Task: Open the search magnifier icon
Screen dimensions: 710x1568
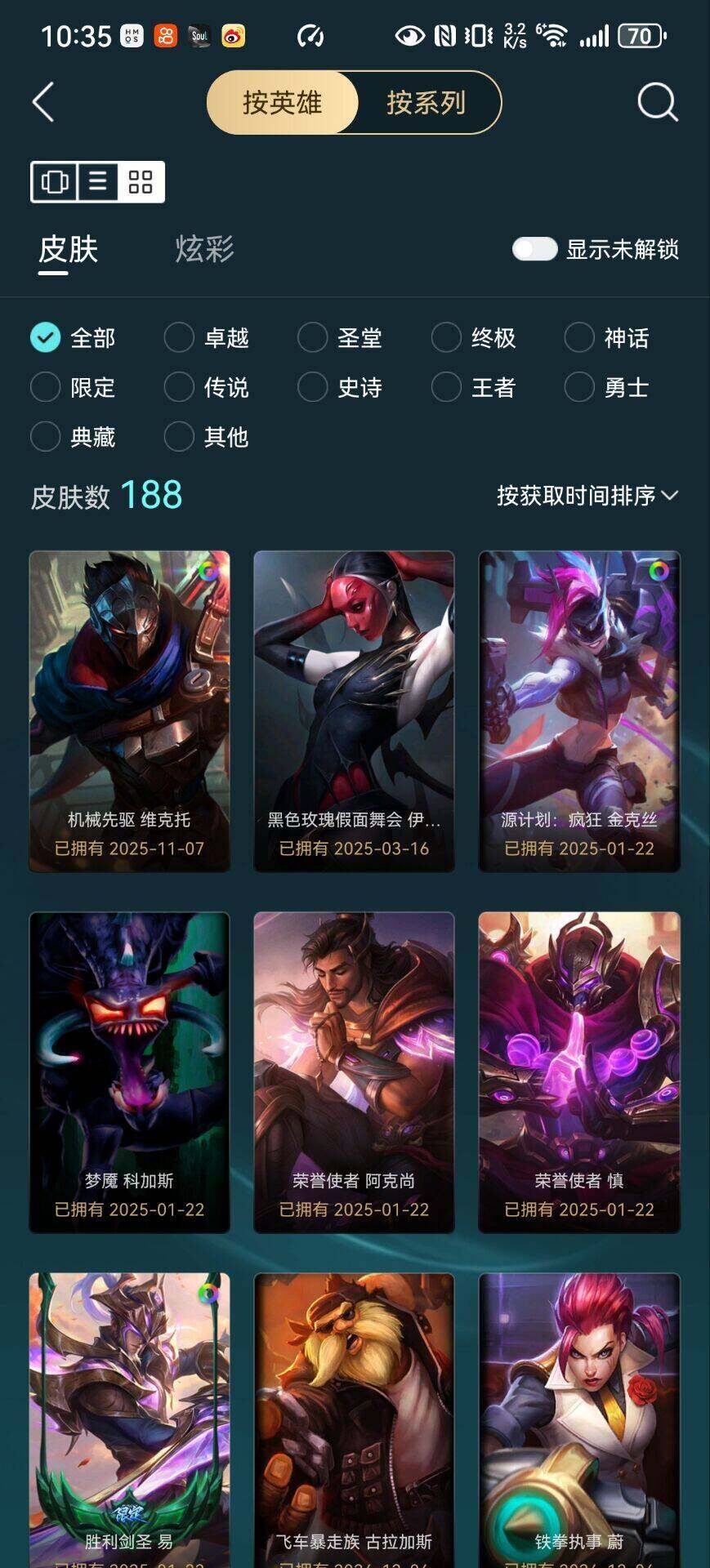Action: (657, 102)
